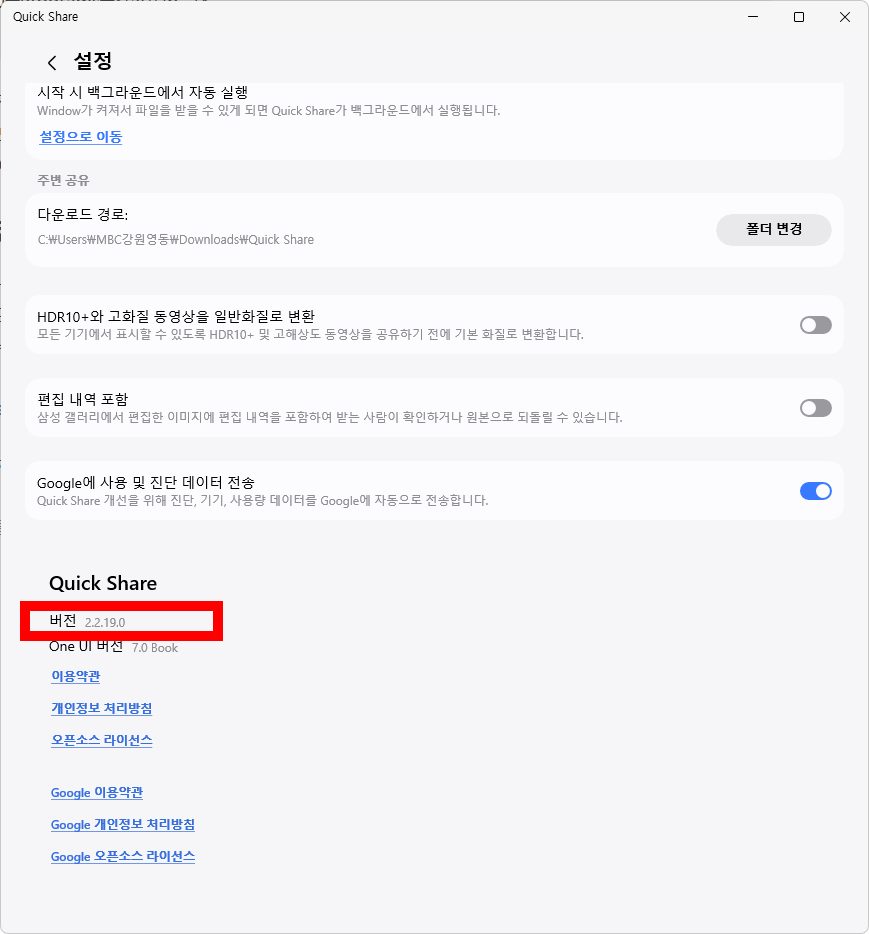869x934 pixels.
Task: Enable HDR10+ 일반화질로 변환 switch
Action: [815, 325]
